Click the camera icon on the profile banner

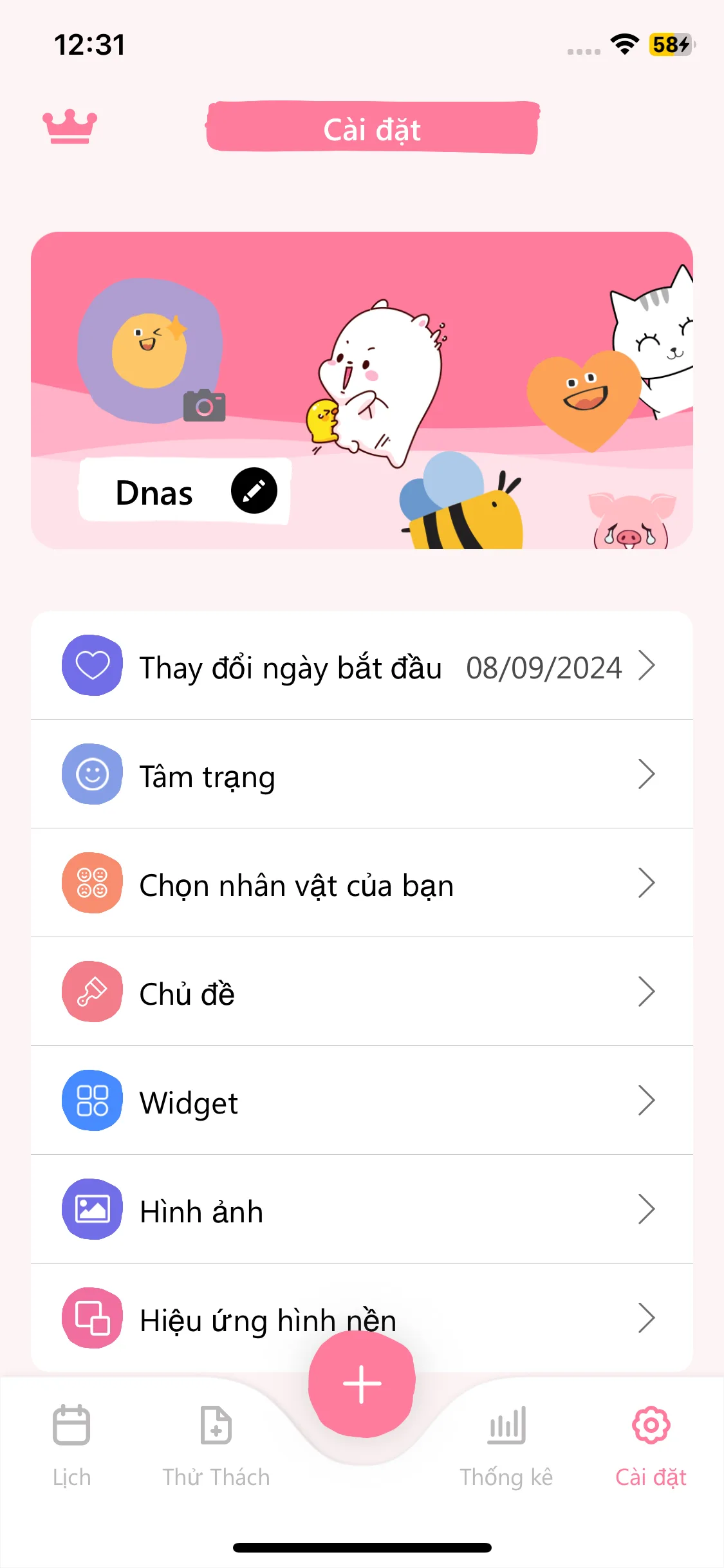point(205,406)
